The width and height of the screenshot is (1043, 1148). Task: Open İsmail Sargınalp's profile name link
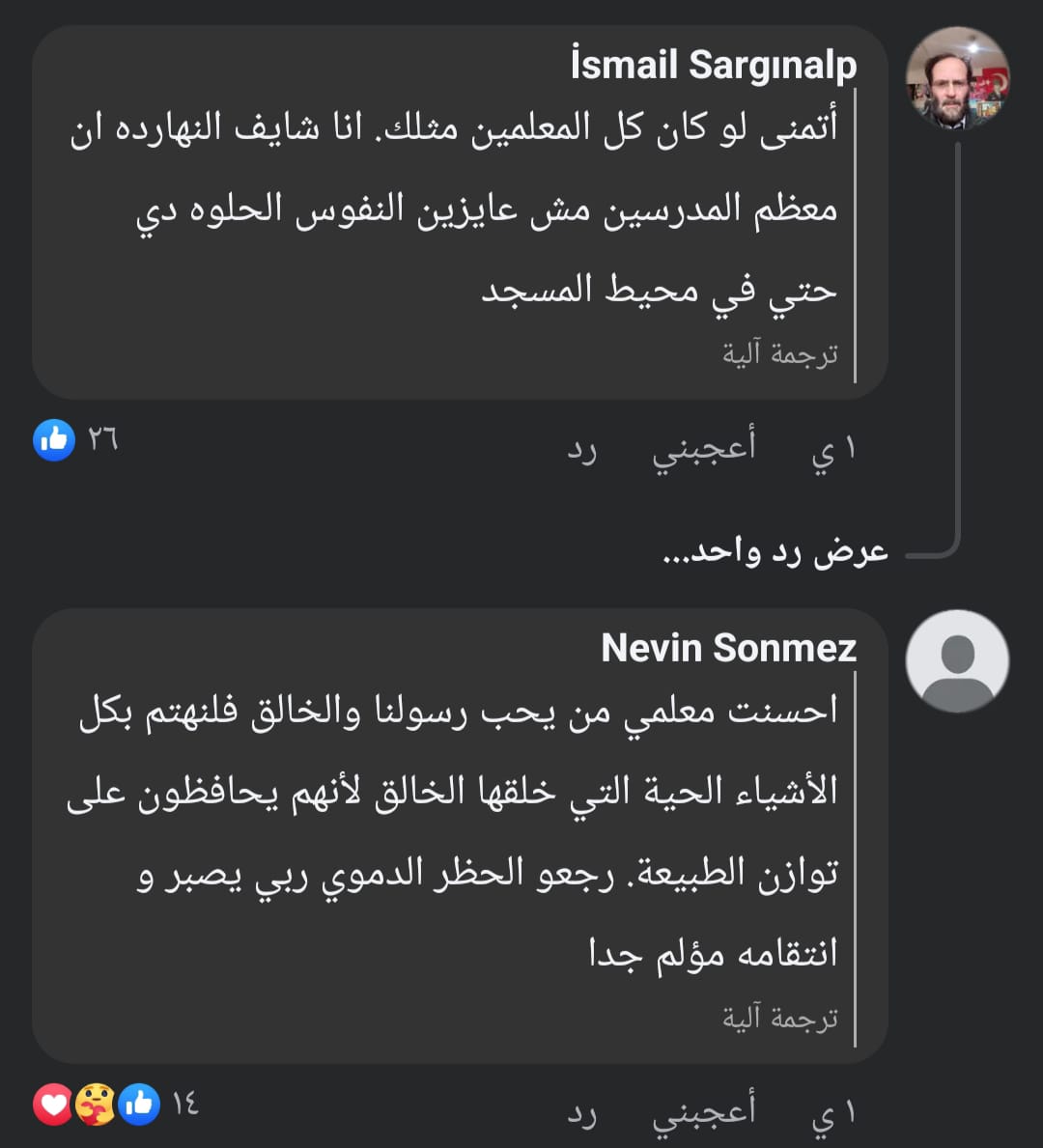714,66
